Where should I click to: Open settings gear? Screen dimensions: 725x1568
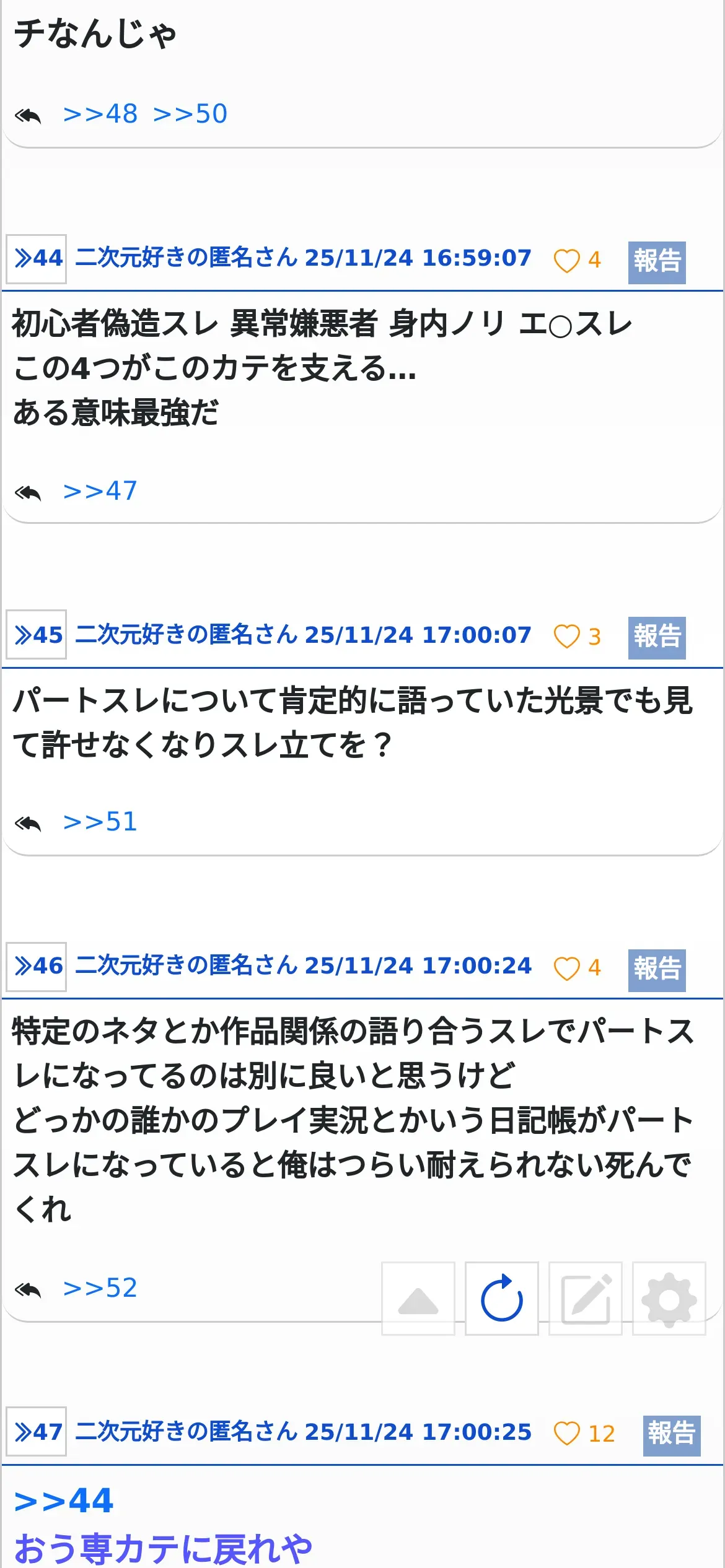(x=669, y=1298)
